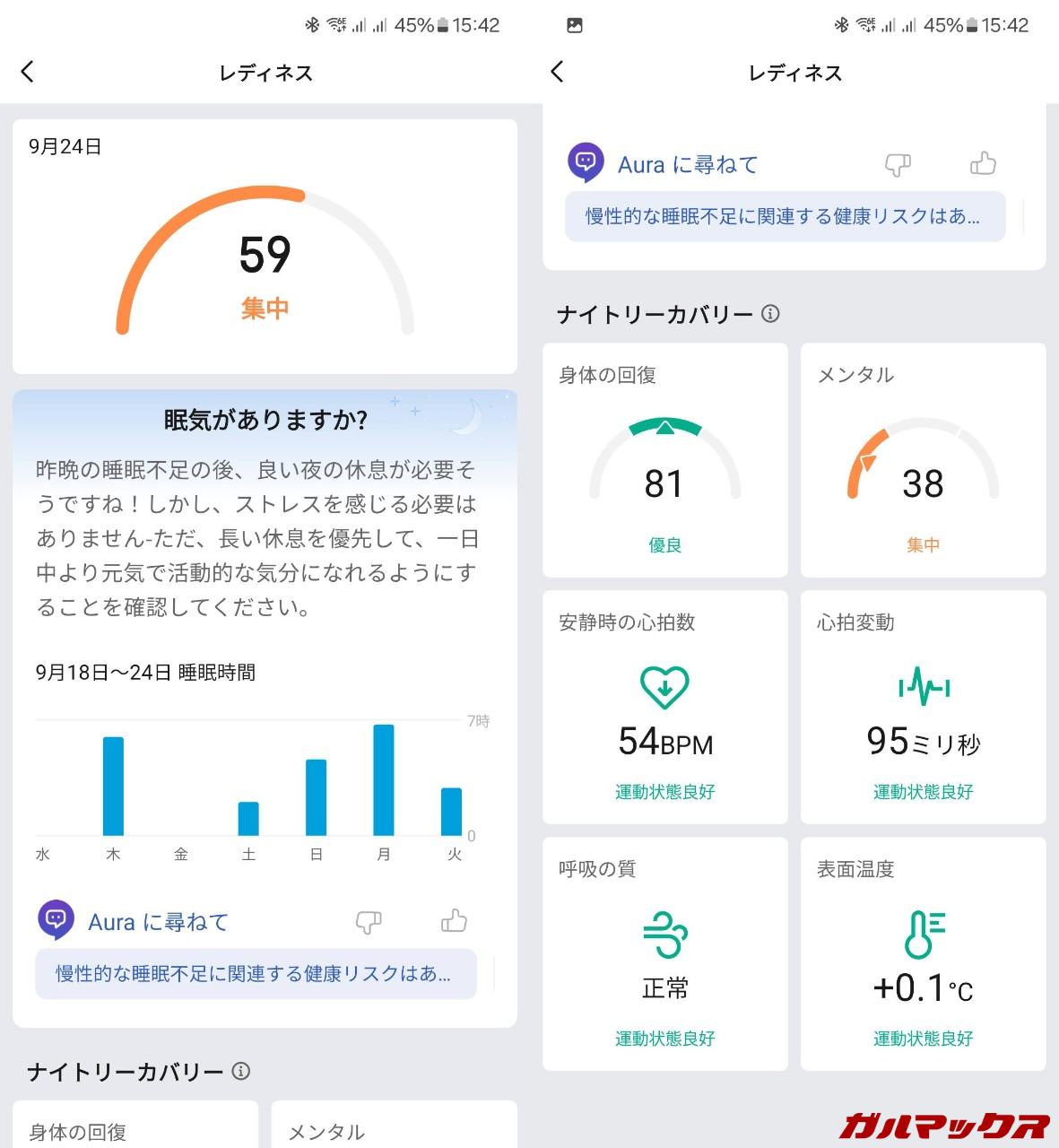Open the メンタル card showing 38
The height and width of the screenshot is (1148, 1059).
pyautogui.click(x=923, y=460)
